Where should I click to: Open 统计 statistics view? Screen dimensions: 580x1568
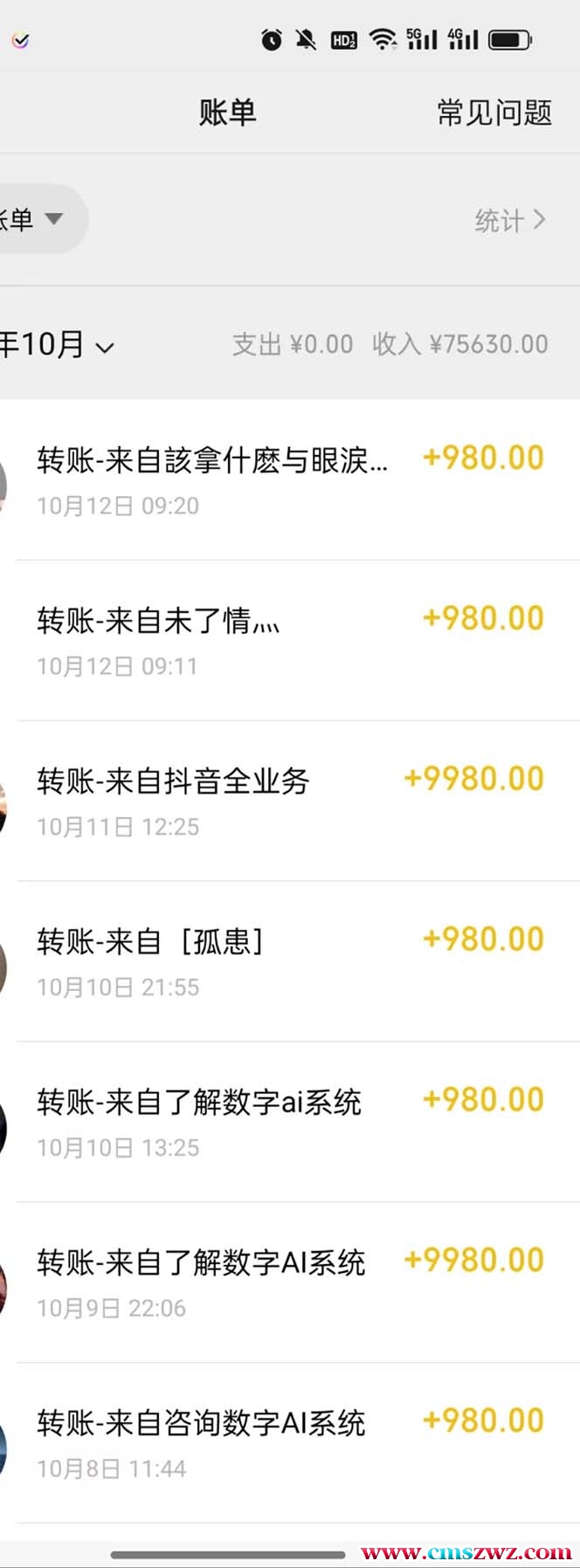[x=509, y=220]
